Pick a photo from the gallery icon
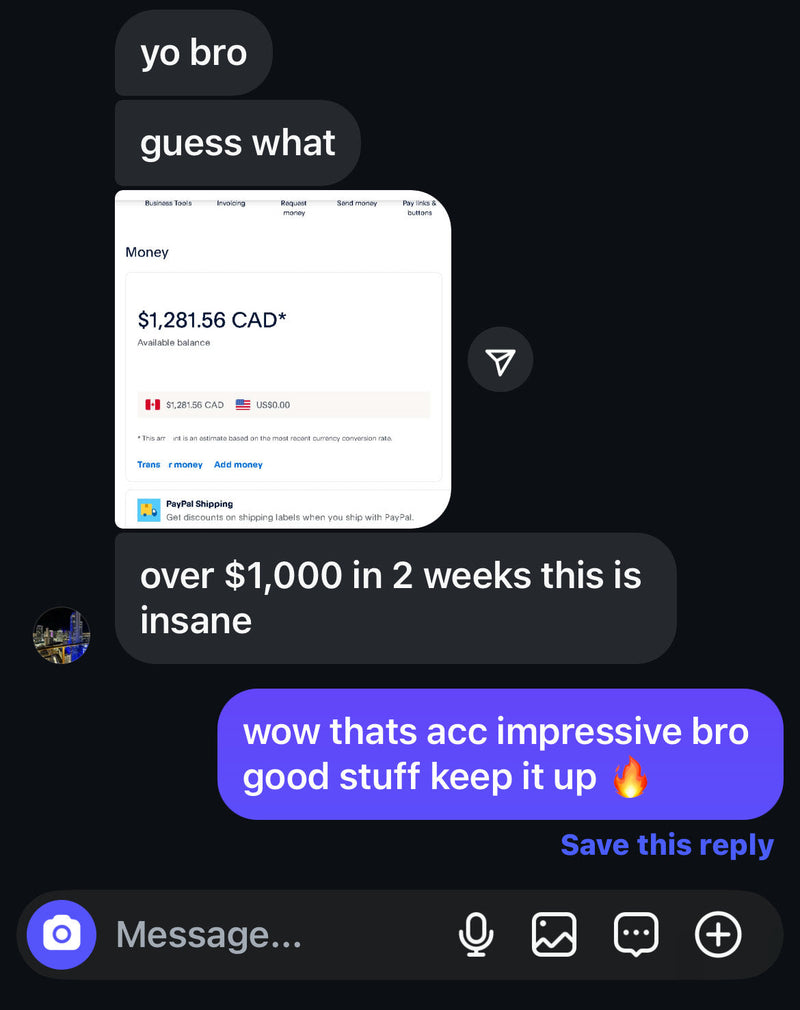Image resolution: width=800 pixels, height=1010 pixels. point(554,935)
